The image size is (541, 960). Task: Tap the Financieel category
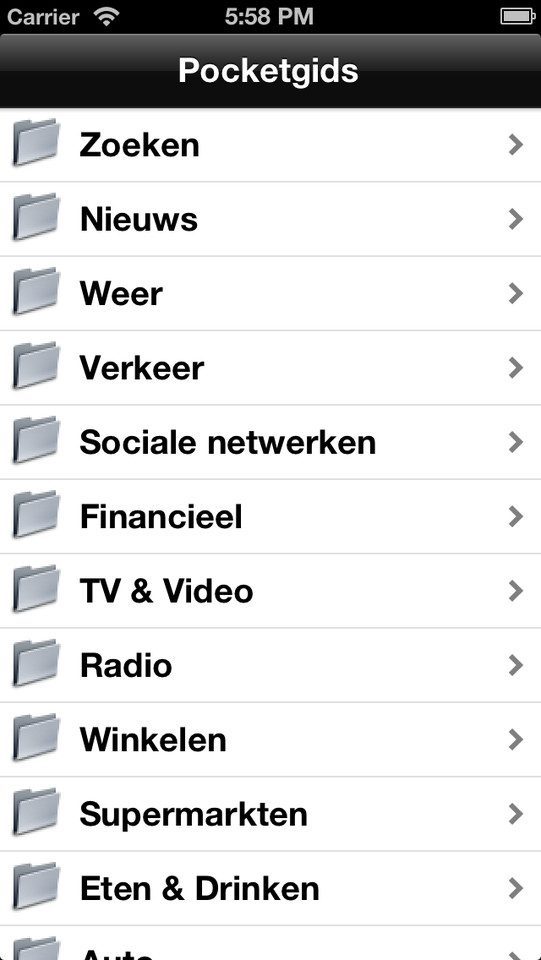[x=270, y=517]
